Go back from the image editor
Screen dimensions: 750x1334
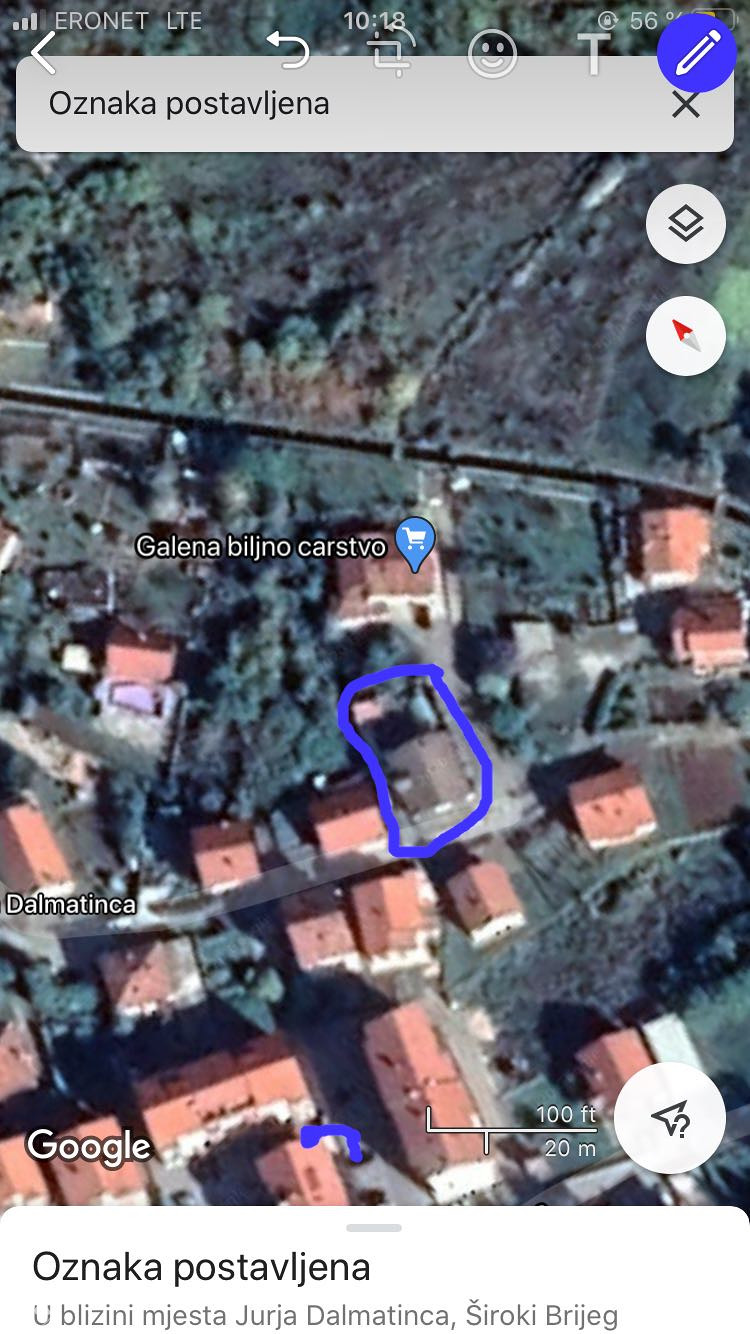(43, 52)
